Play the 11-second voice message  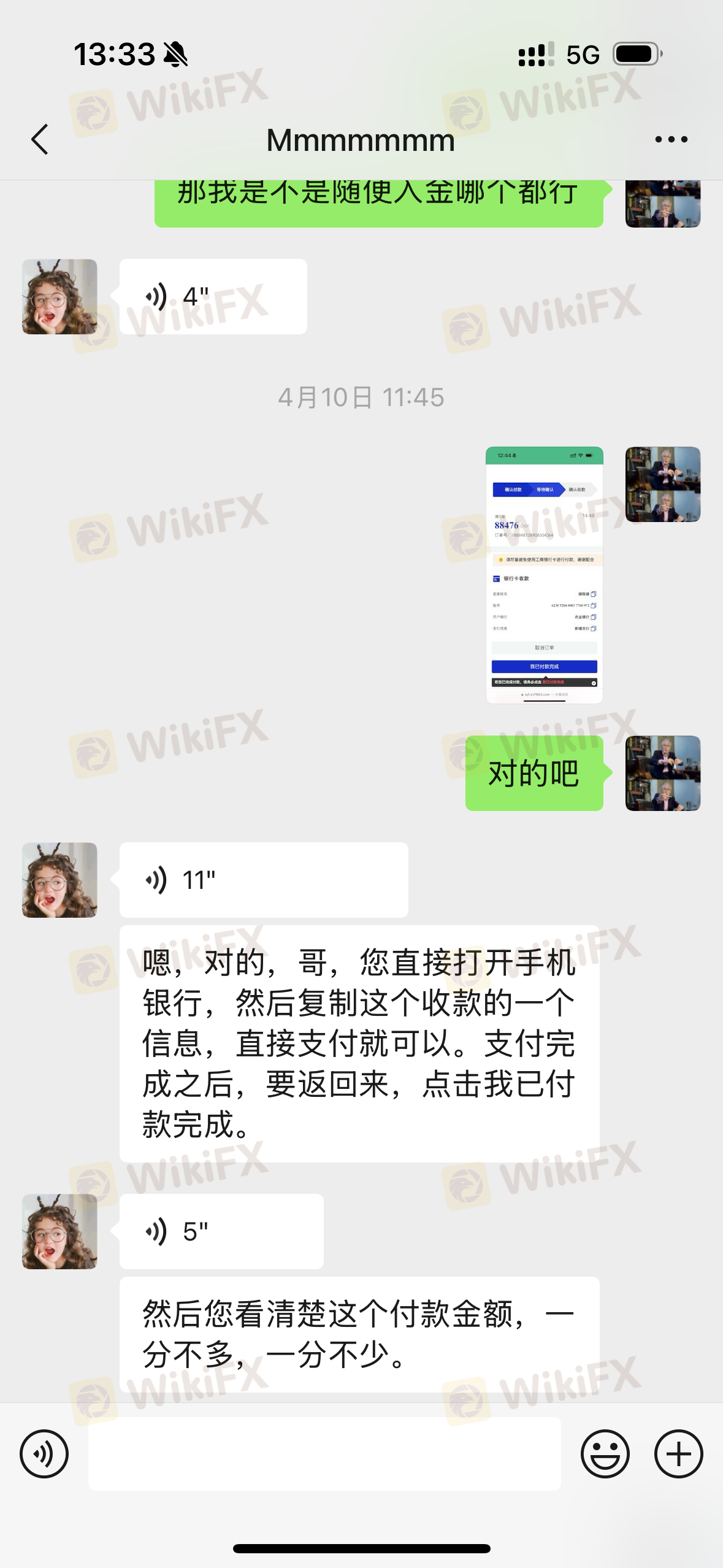[263, 880]
